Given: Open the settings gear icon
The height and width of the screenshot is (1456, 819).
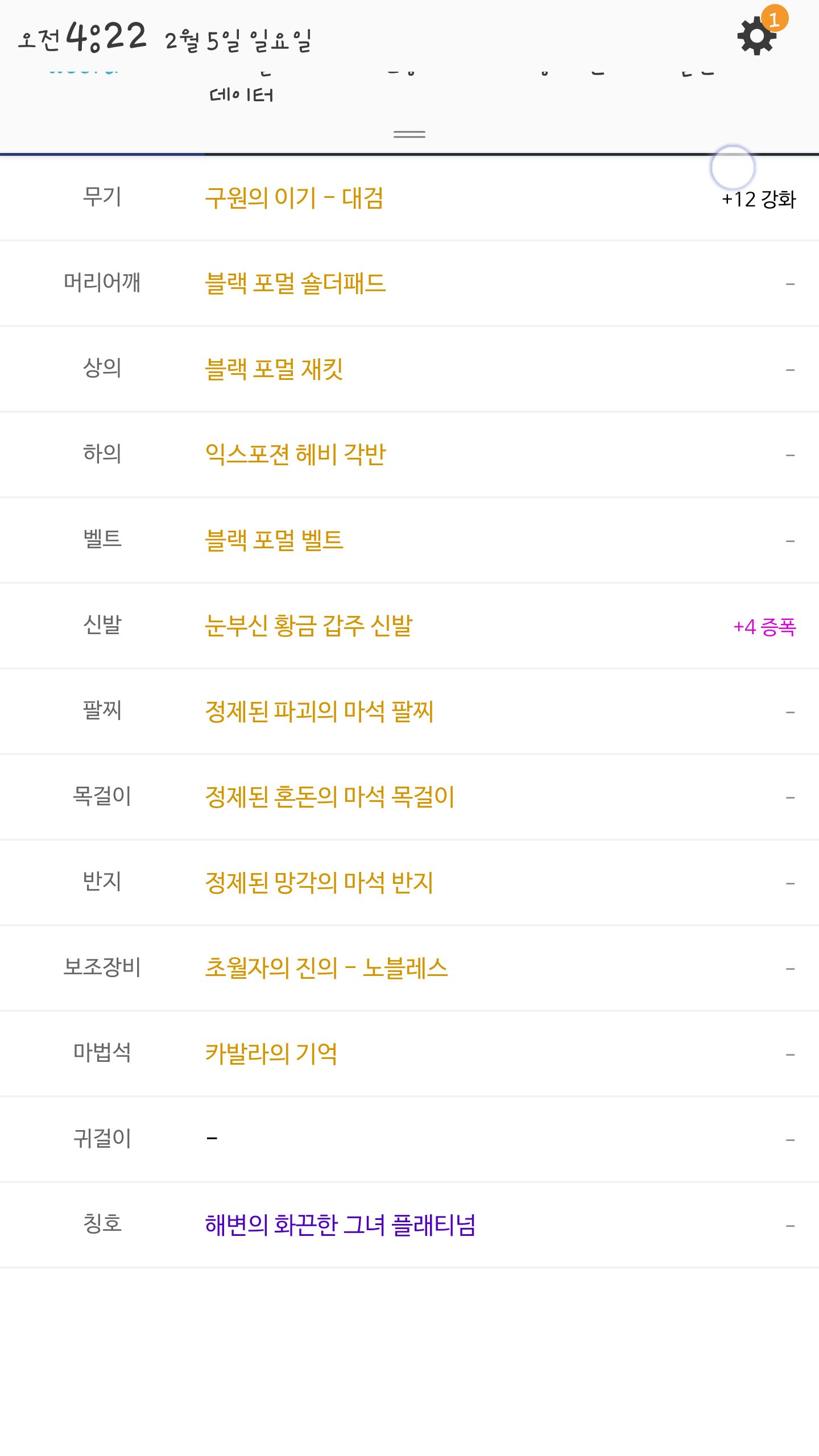Looking at the screenshot, I should click(x=756, y=36).
